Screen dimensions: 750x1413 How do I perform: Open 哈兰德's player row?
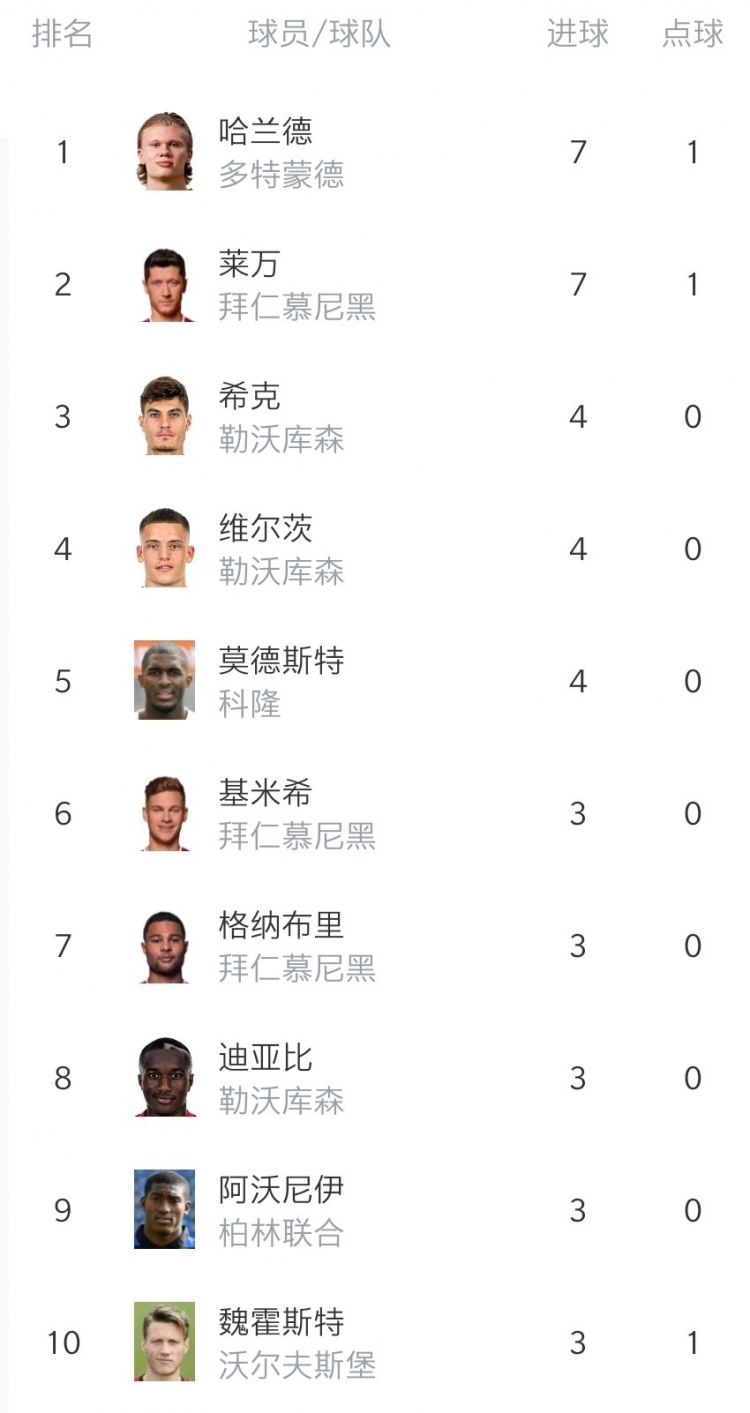[375, 152]
